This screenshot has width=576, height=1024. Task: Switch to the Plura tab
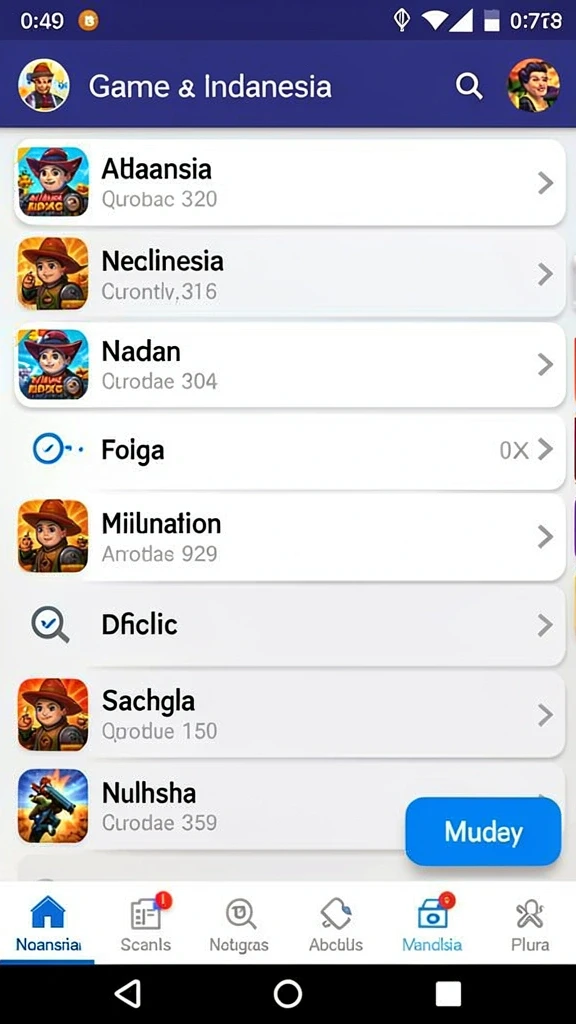[x=530, y=923]
